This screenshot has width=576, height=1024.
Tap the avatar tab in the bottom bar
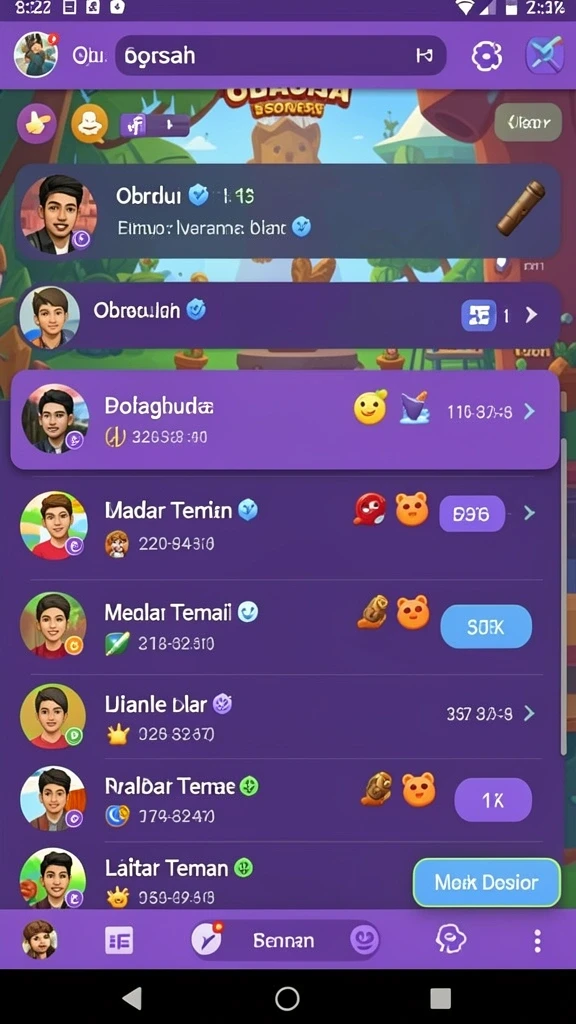(40, 940)
